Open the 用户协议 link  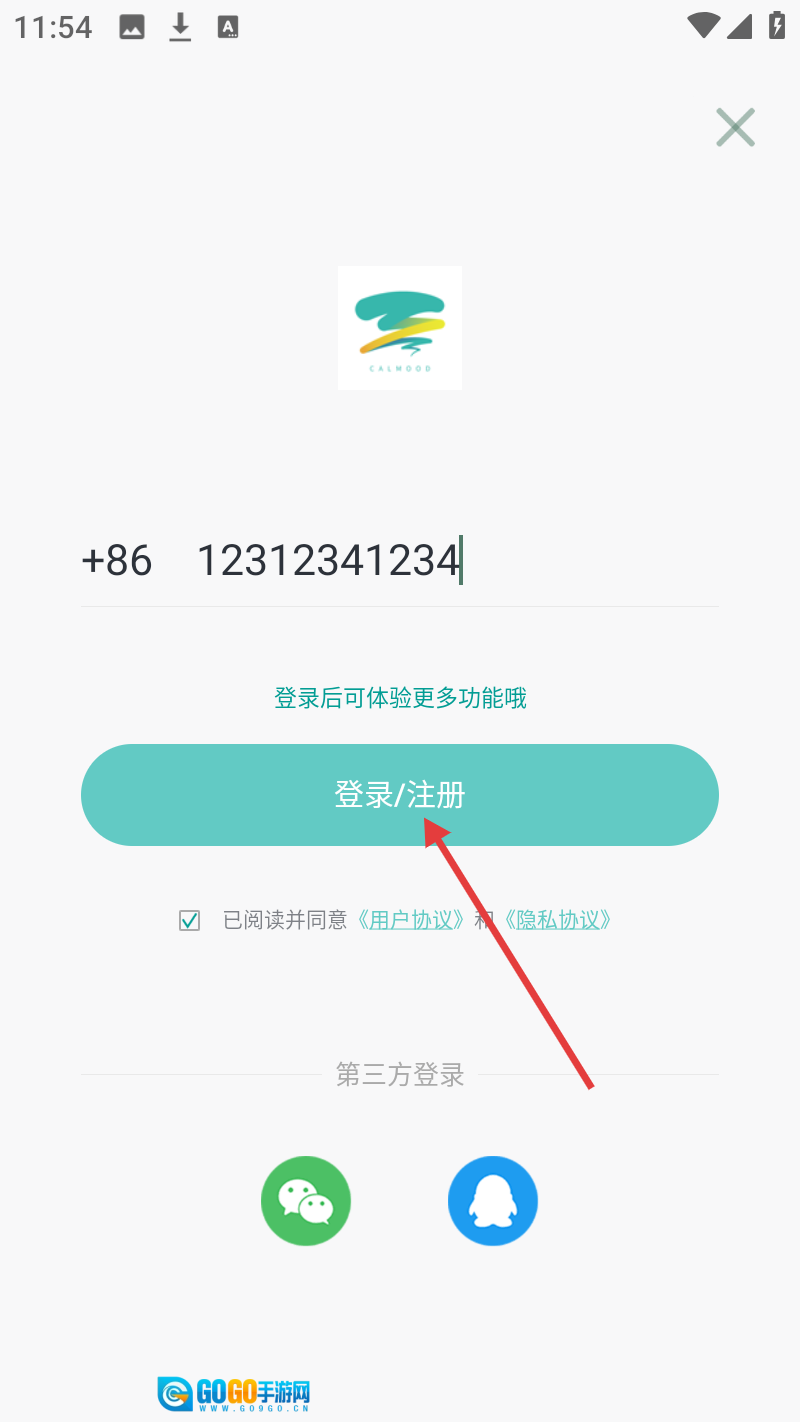411,920
